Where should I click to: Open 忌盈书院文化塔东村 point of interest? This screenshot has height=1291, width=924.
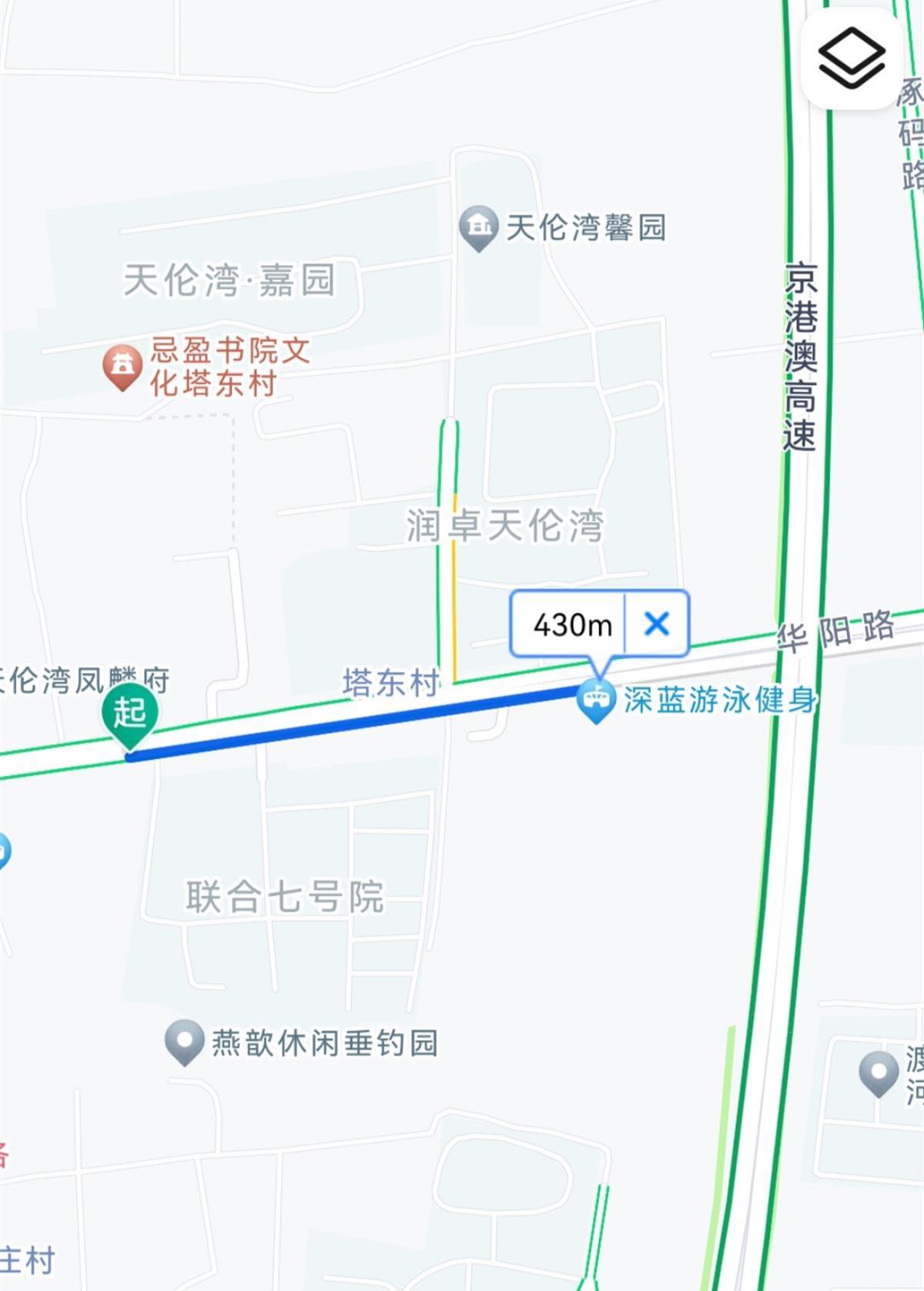(122, 366)
